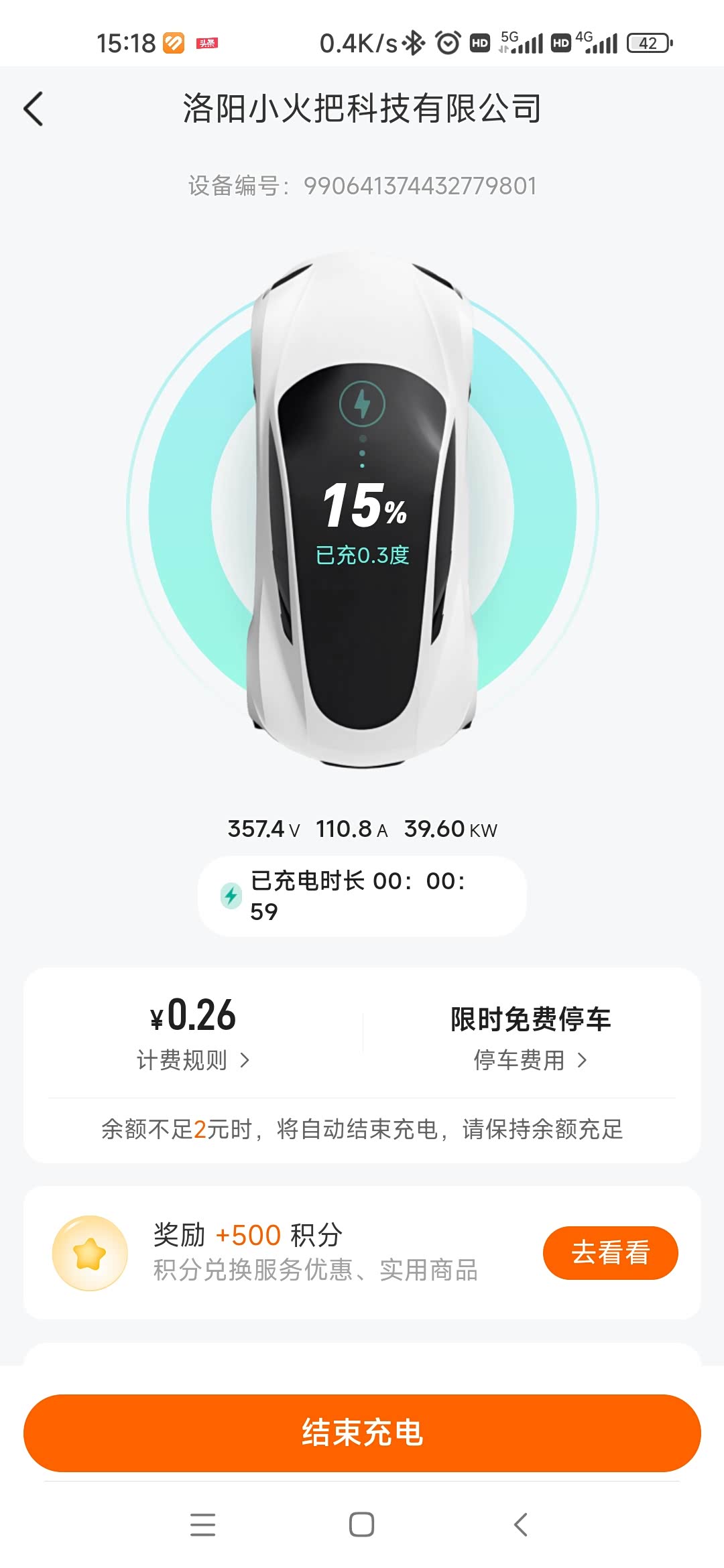This screenshot has height=1568, width=724.
Task: Open 计费规则 billing rules
Action: pos(193,1060)
